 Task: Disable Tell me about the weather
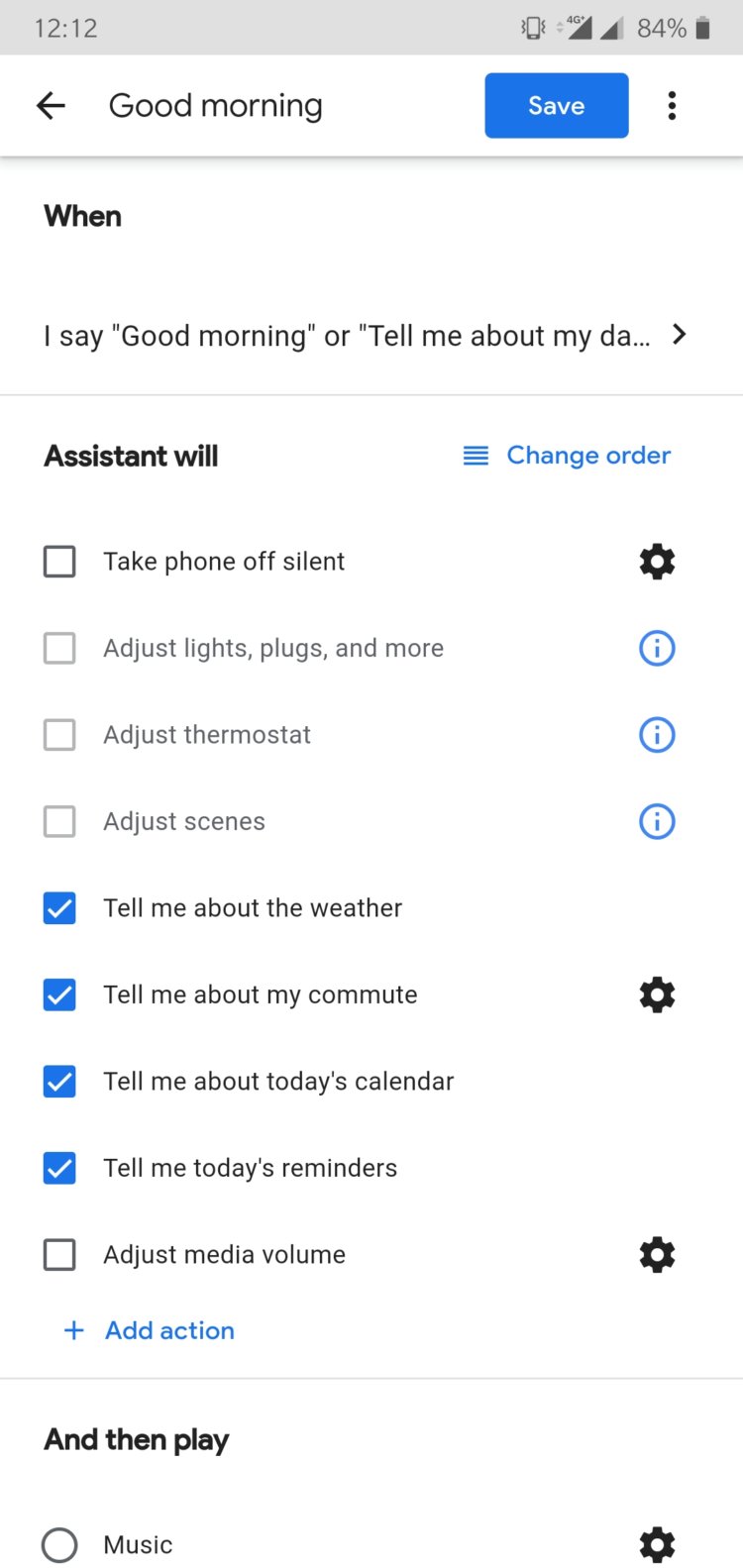[x=59, y=908]
